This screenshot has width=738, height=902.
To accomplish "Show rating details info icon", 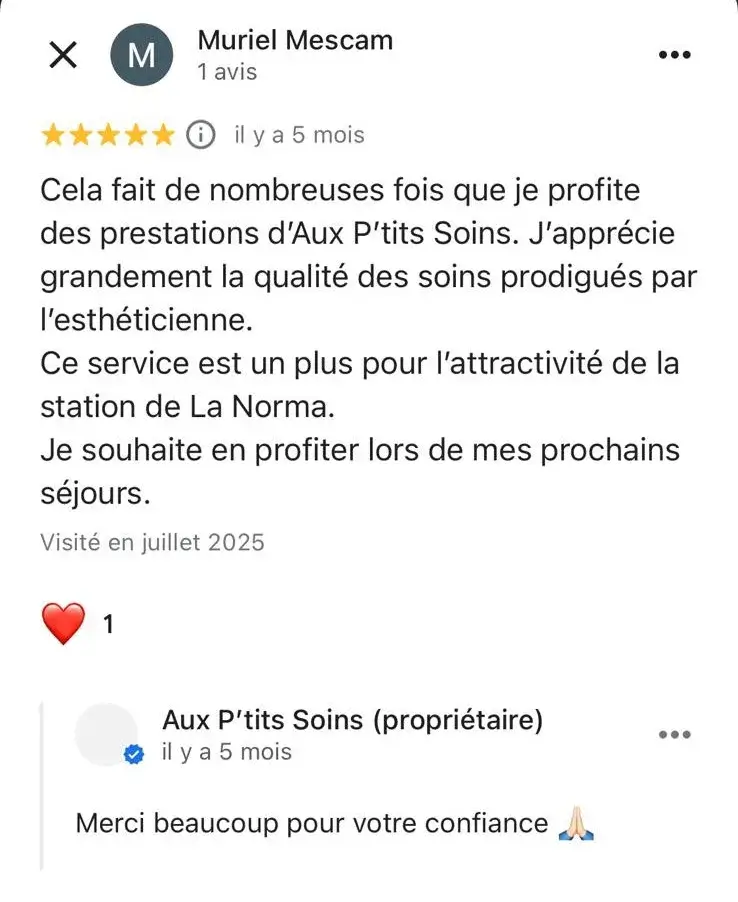I will [x=201, y=134].
